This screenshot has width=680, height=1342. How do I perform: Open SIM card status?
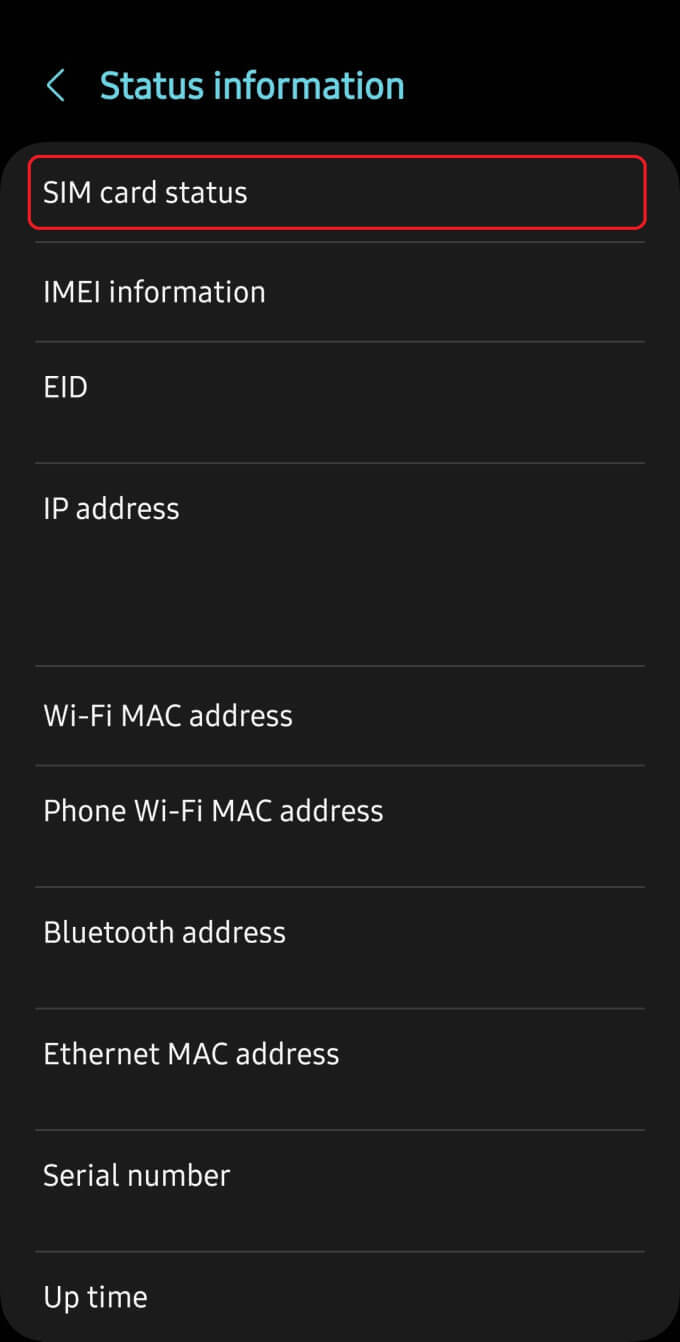tap(337, 192)
